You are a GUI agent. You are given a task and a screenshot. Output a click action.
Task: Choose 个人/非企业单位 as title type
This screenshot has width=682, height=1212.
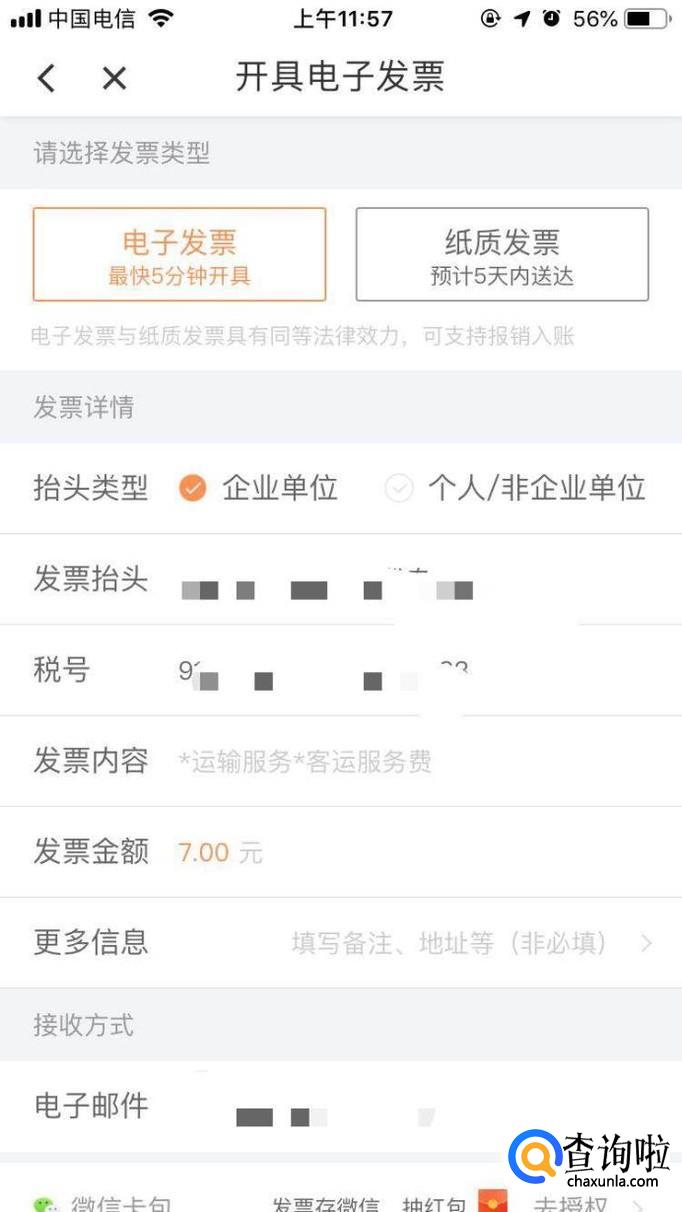(x=516, y=488)
